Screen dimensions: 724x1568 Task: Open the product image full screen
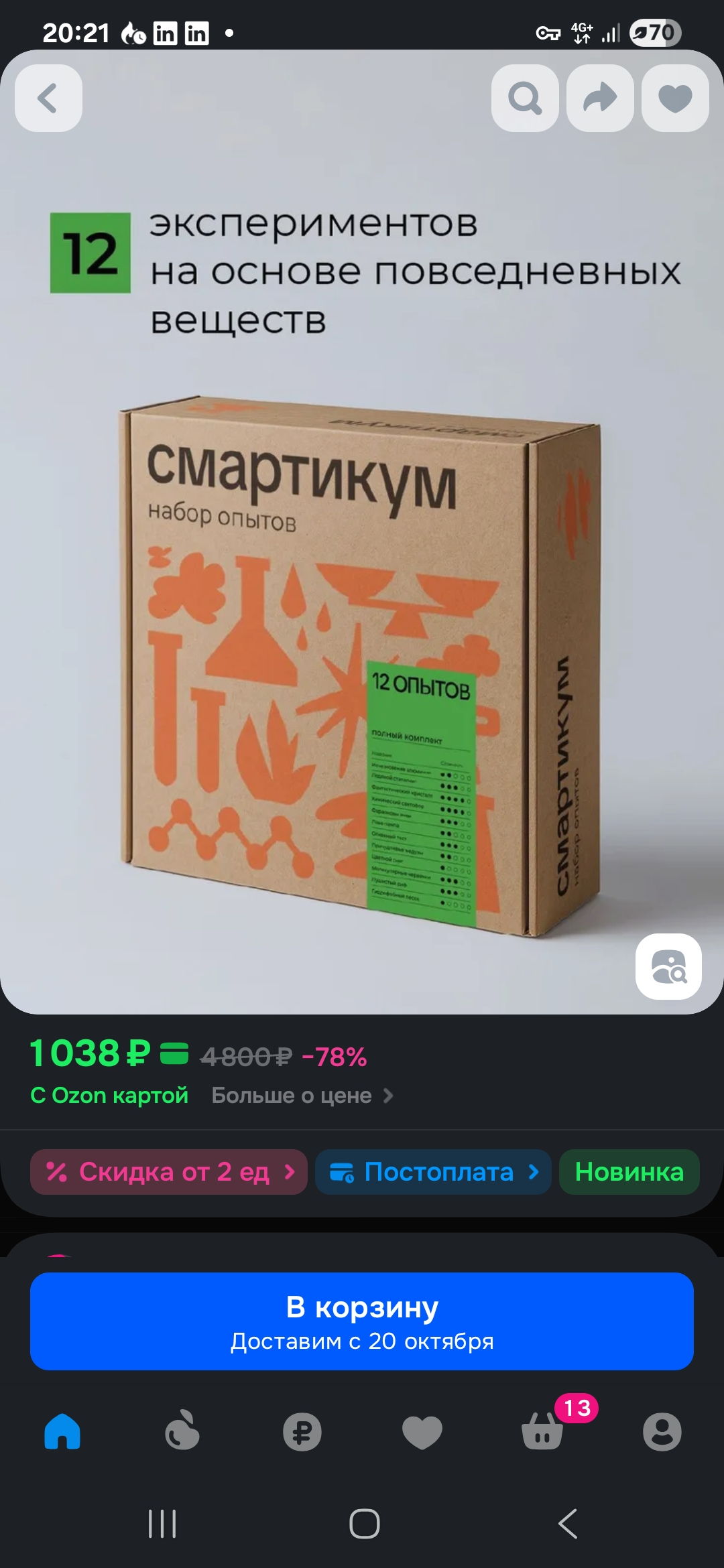tap(362, 603)
